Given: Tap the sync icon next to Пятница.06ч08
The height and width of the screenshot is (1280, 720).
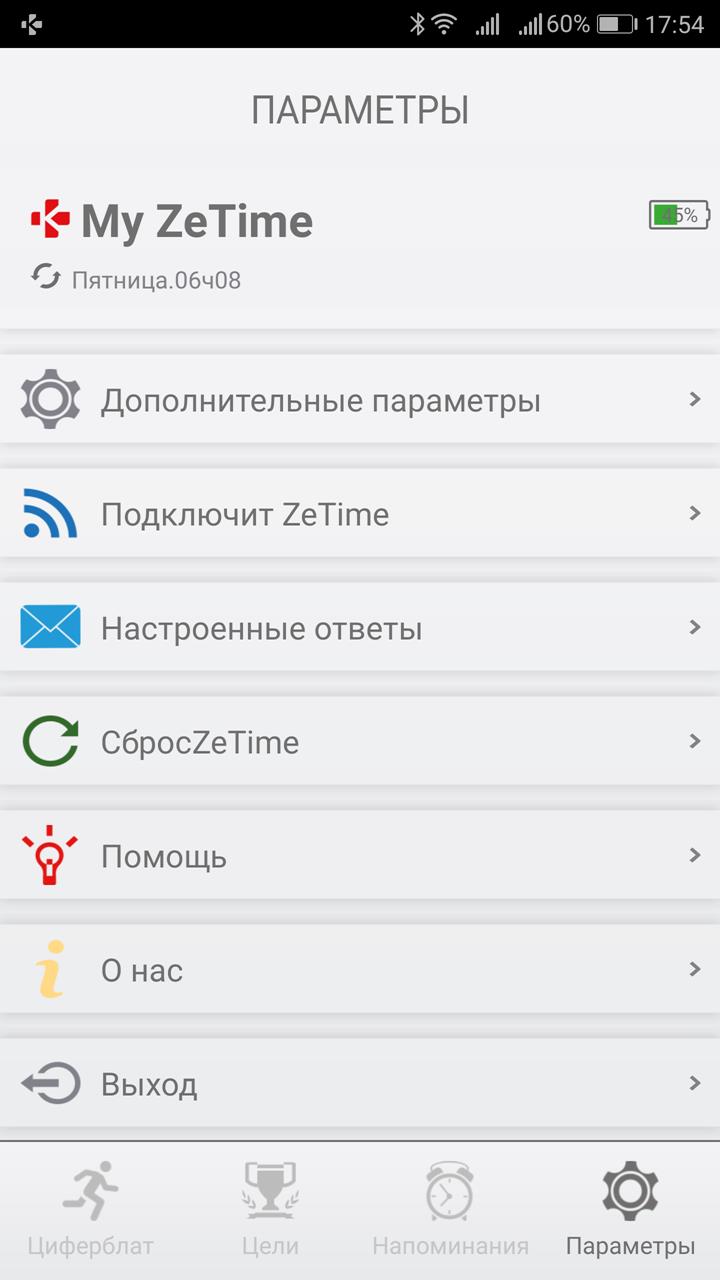Looking at the screenshot, I should point(46,276).
